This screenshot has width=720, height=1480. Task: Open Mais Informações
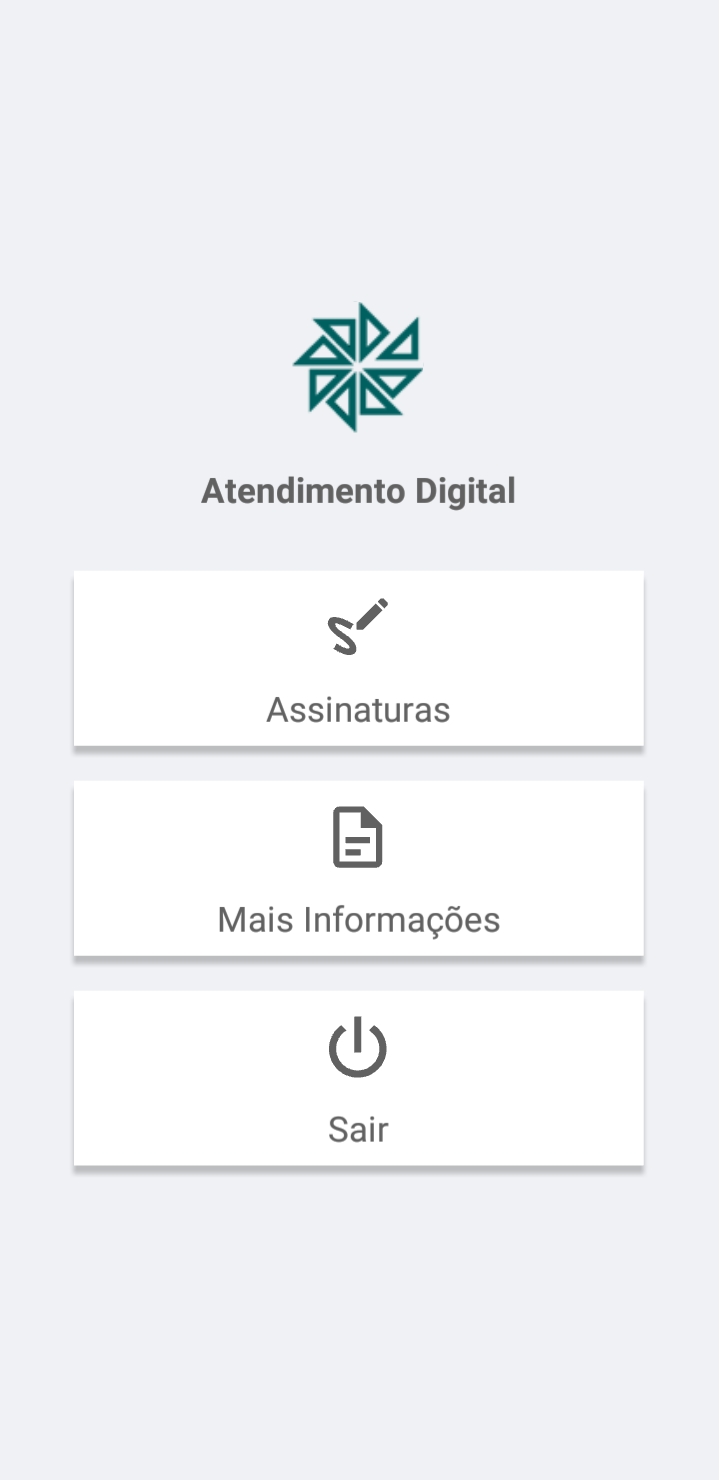[359, 868]
